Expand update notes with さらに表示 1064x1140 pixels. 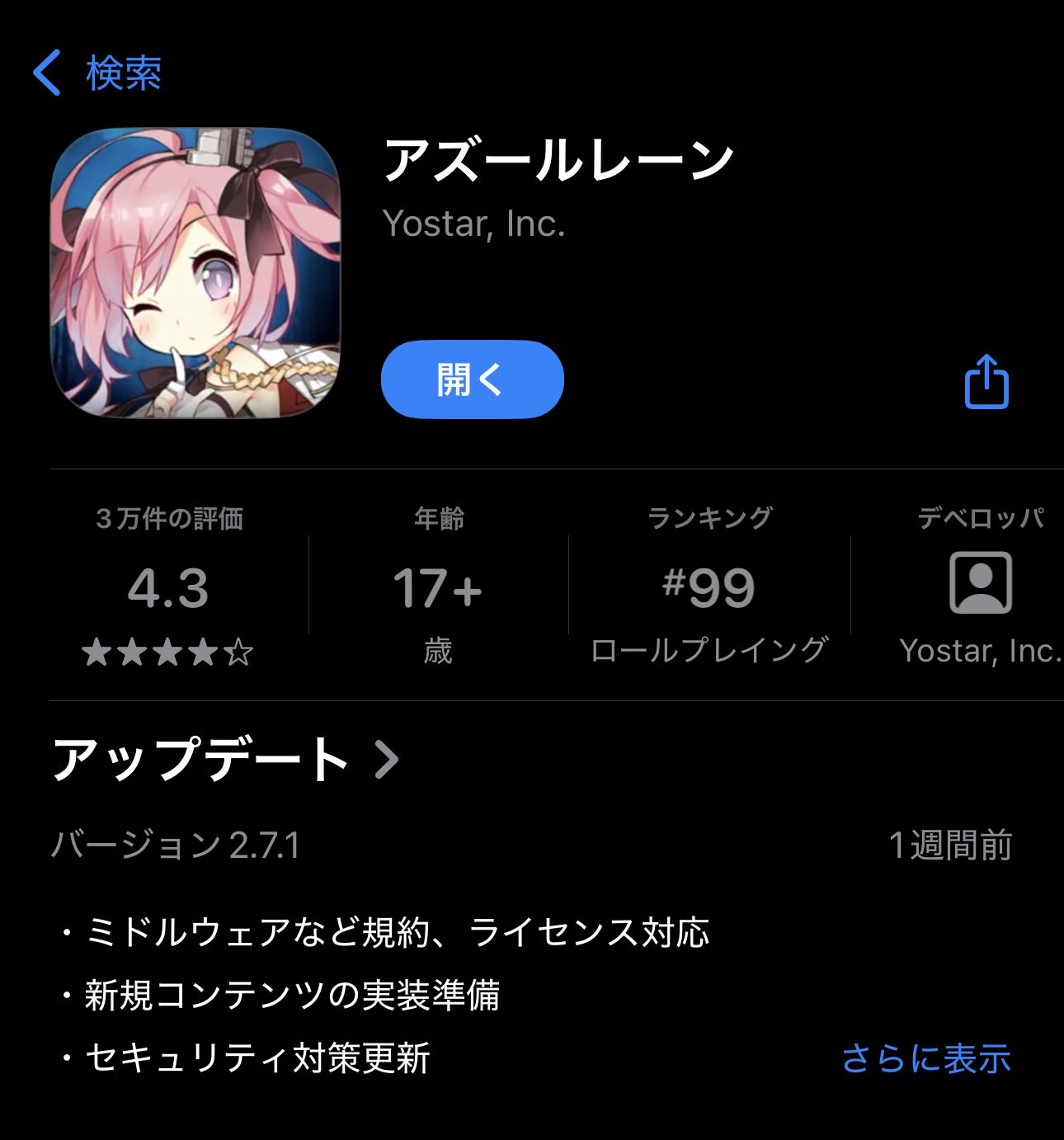(925, 1058)
